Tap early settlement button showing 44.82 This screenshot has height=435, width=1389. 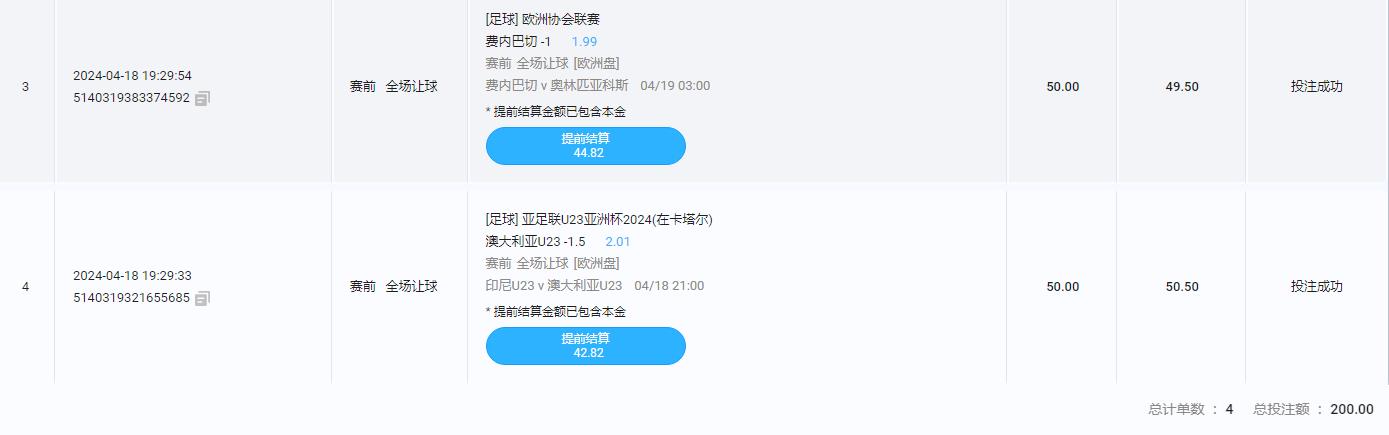tap(585, 146)
